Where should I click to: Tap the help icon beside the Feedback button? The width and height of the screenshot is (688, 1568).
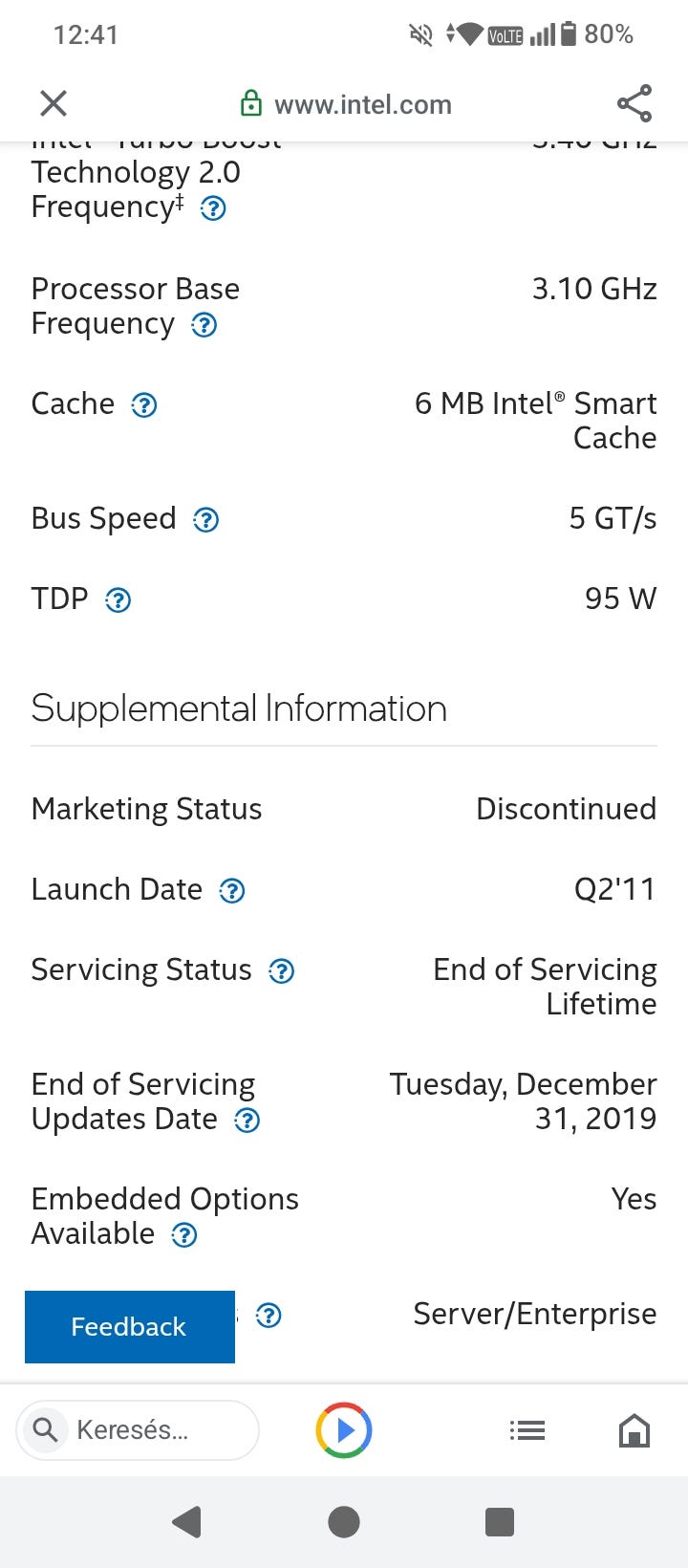pos(269,1316)
